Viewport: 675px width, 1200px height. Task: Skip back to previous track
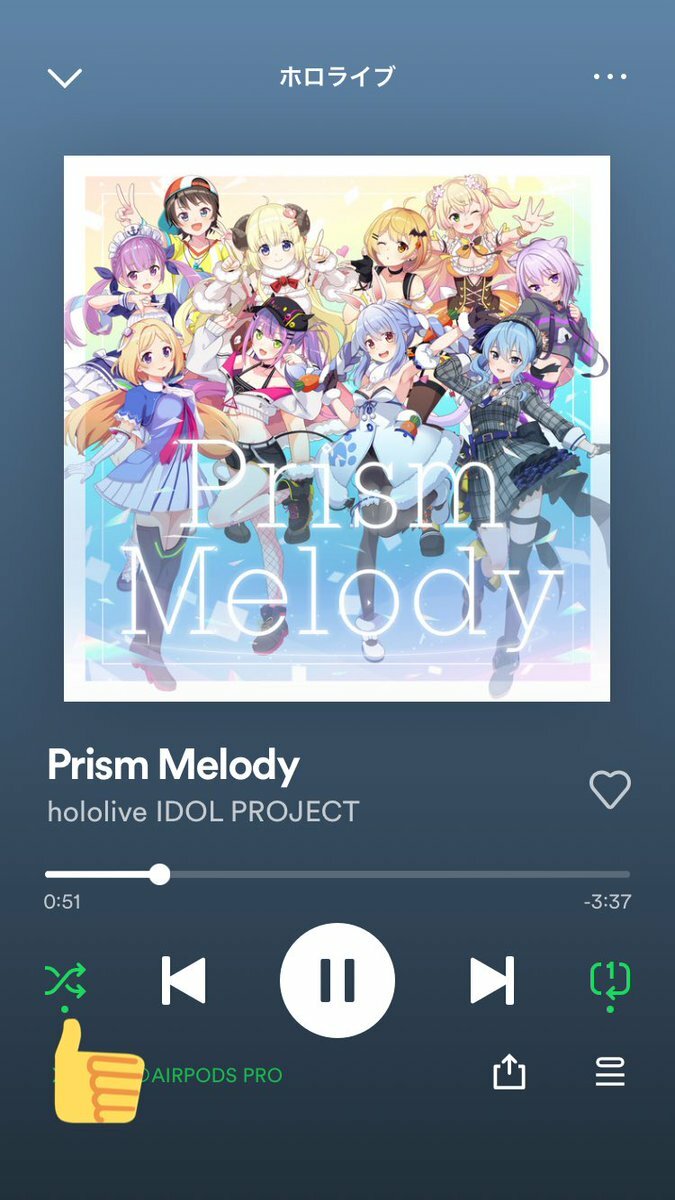coord(184,981)
